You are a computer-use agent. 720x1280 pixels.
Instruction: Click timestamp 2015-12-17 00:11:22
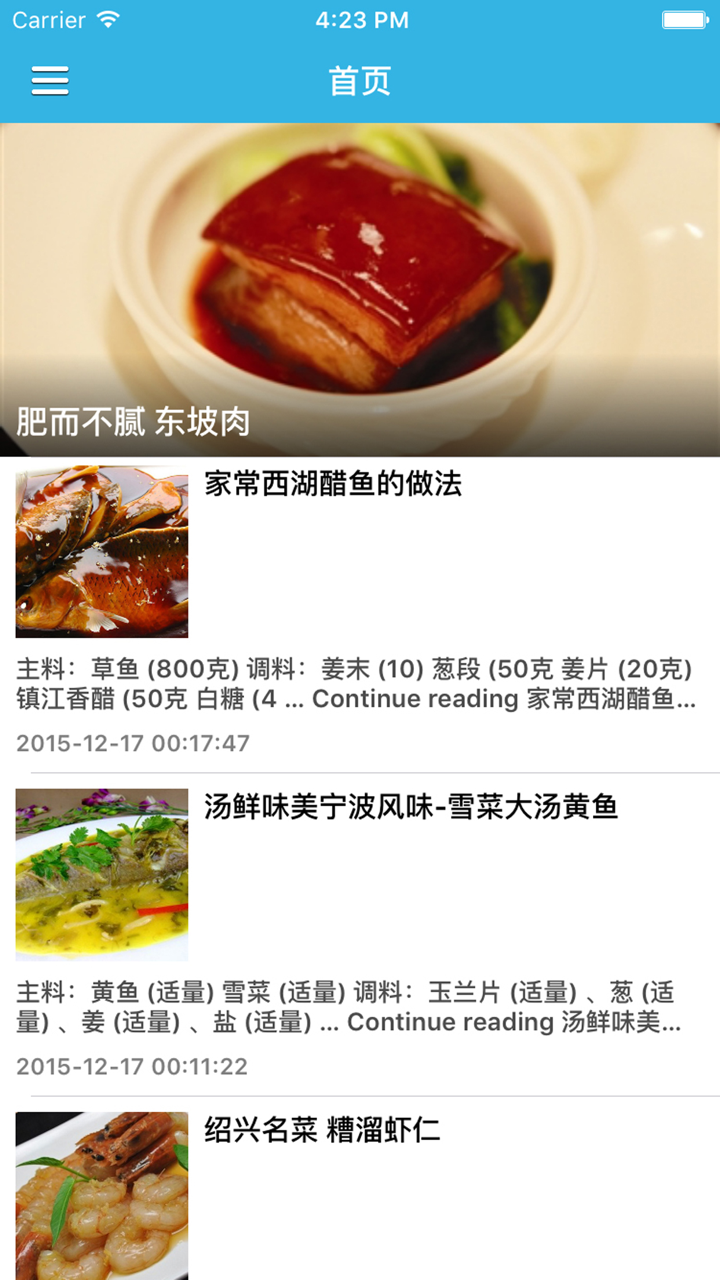point(130,1066)
